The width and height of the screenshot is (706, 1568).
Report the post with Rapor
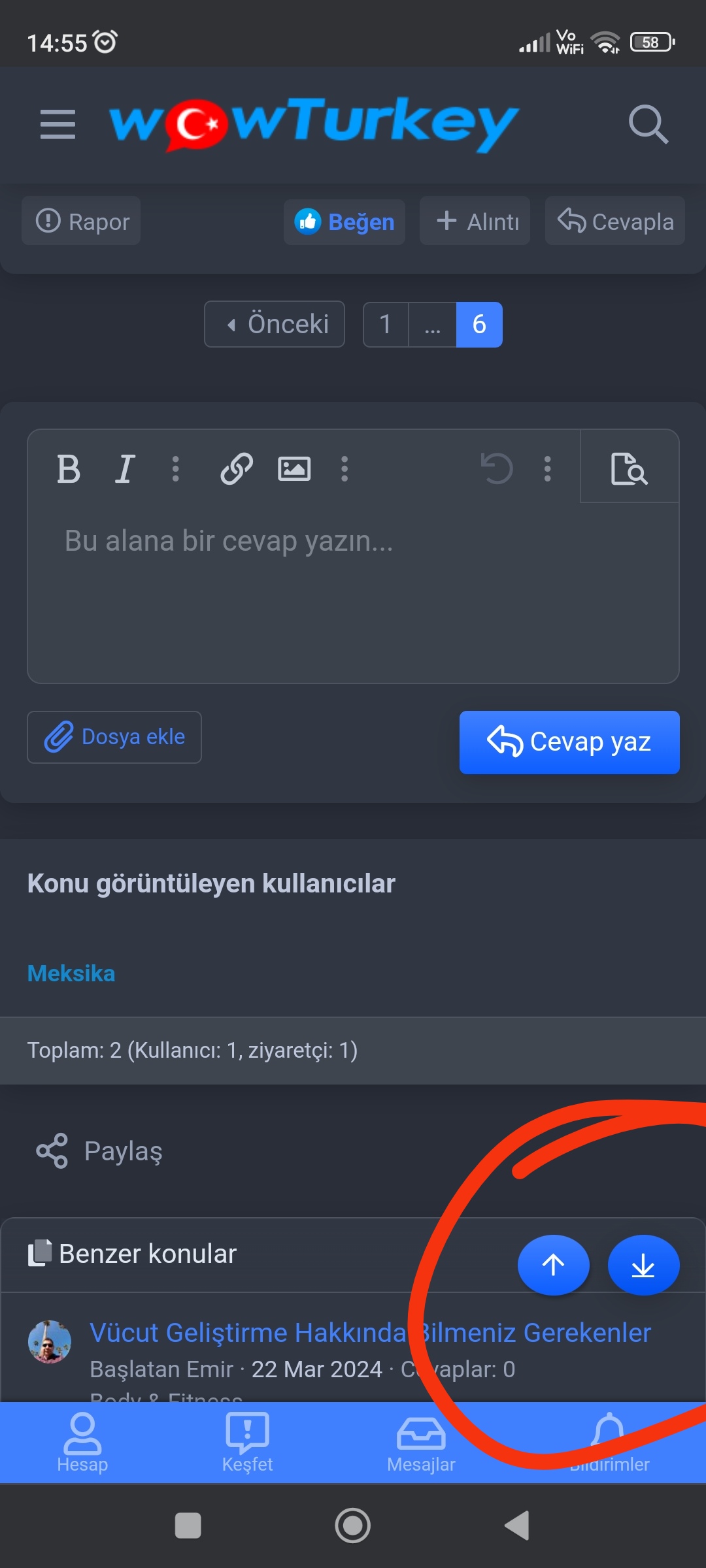82,221
